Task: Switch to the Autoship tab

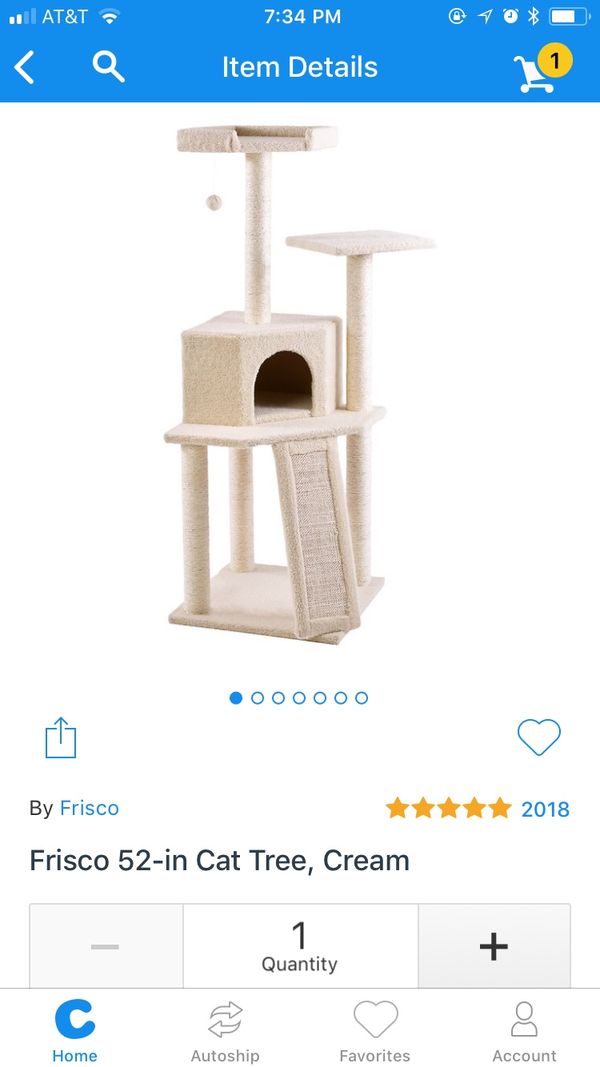Action: (x=225, y=1030)
